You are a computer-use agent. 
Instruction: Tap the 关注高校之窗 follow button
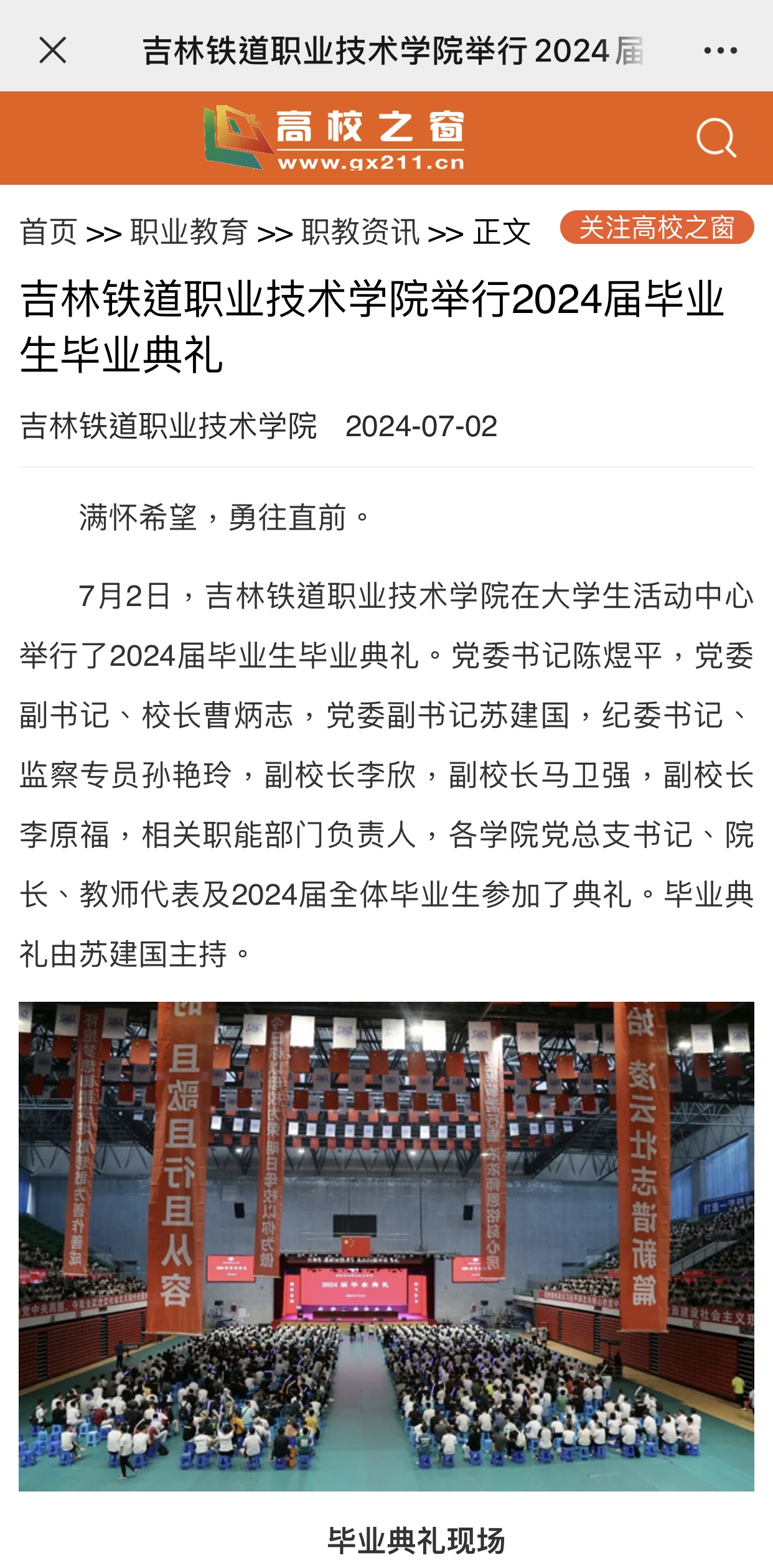pyautogui.click(x=657, y=228)
